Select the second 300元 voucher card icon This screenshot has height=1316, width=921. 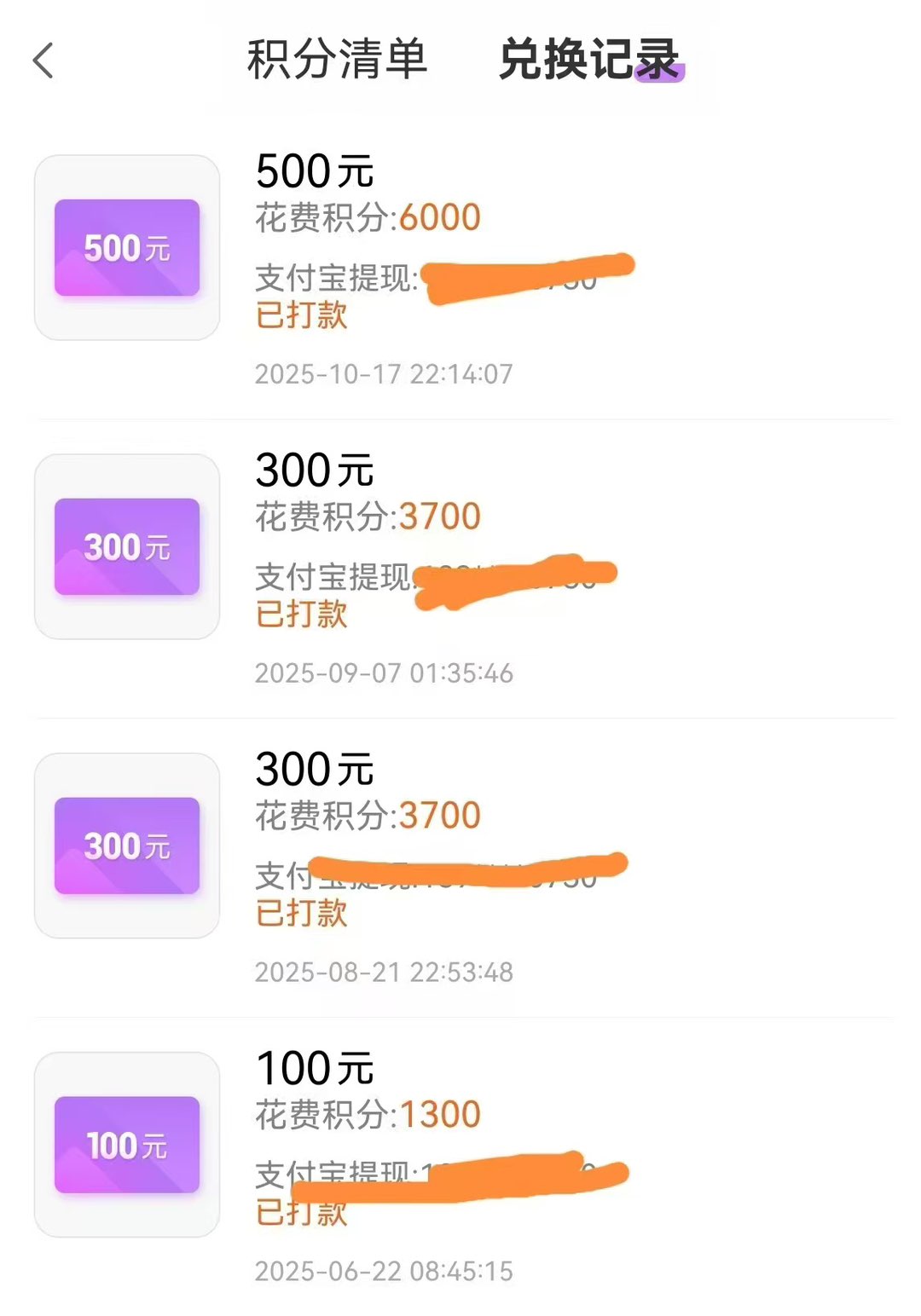[x=126, y=845]
